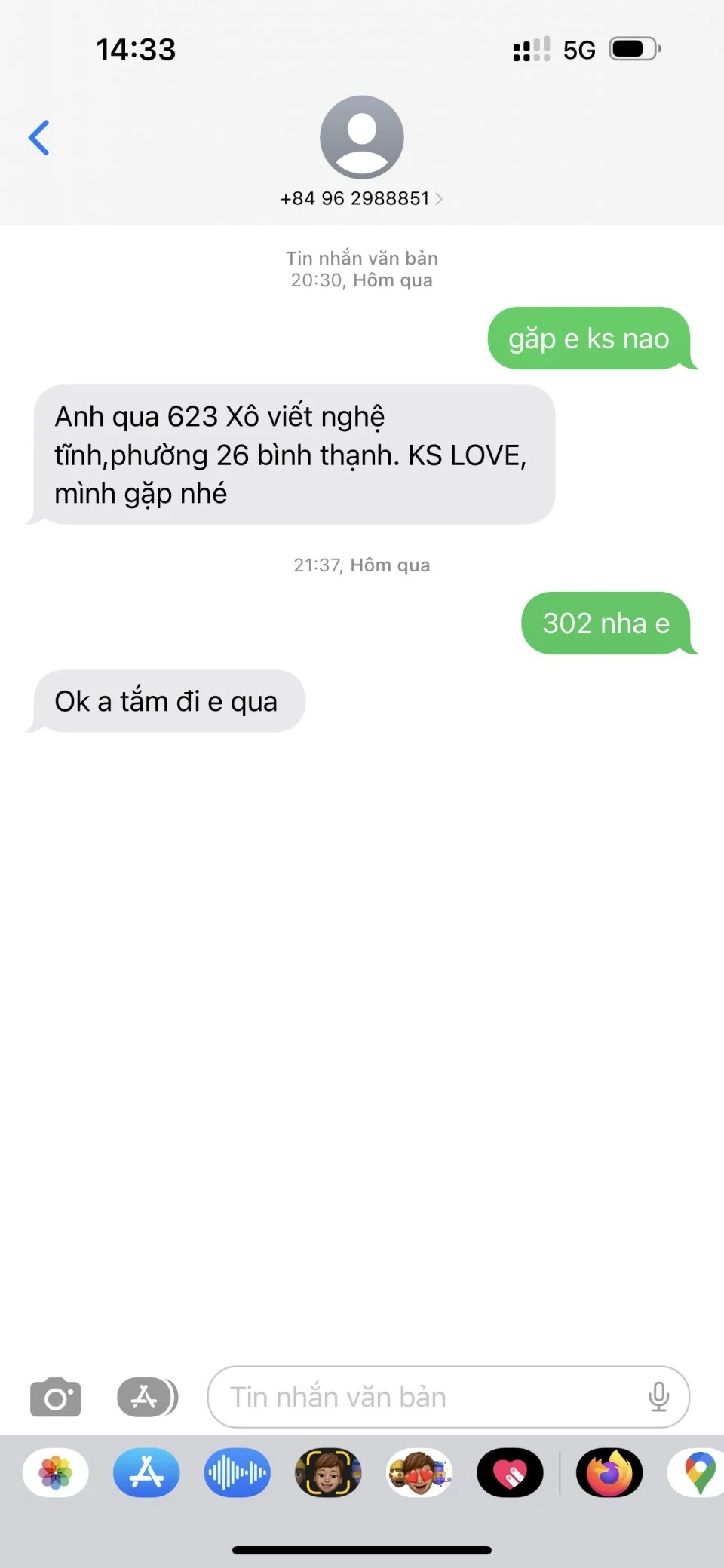Go back to the messages list

click(x=39, y=138)
